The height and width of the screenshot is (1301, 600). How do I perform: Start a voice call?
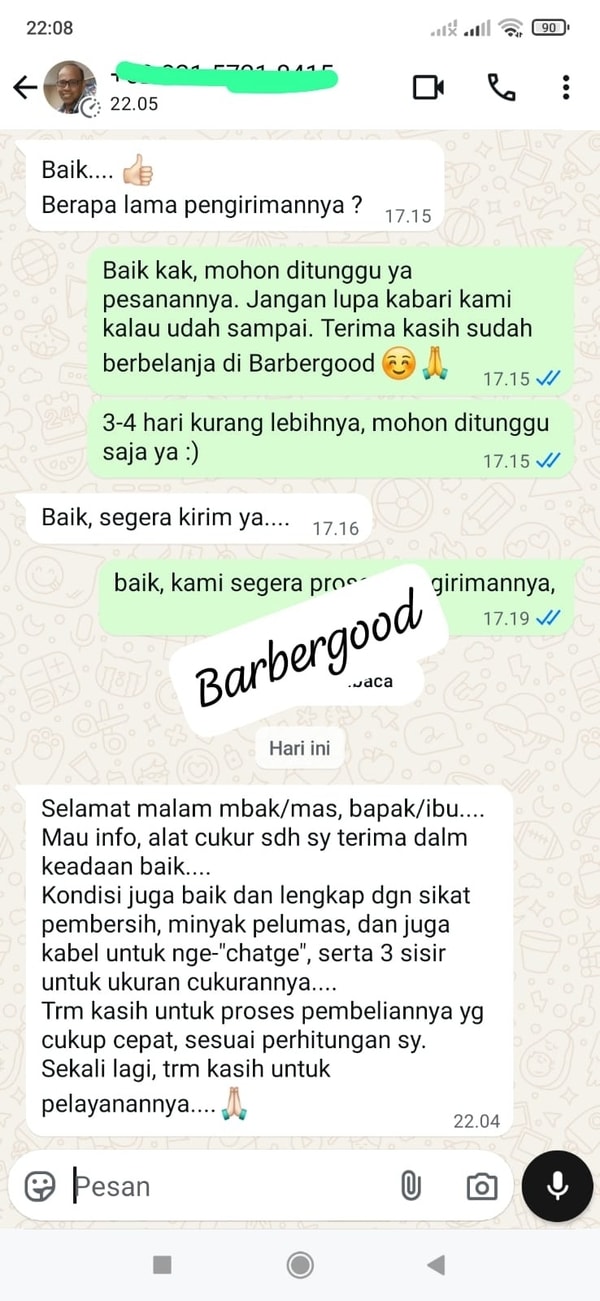click(501, 88)
